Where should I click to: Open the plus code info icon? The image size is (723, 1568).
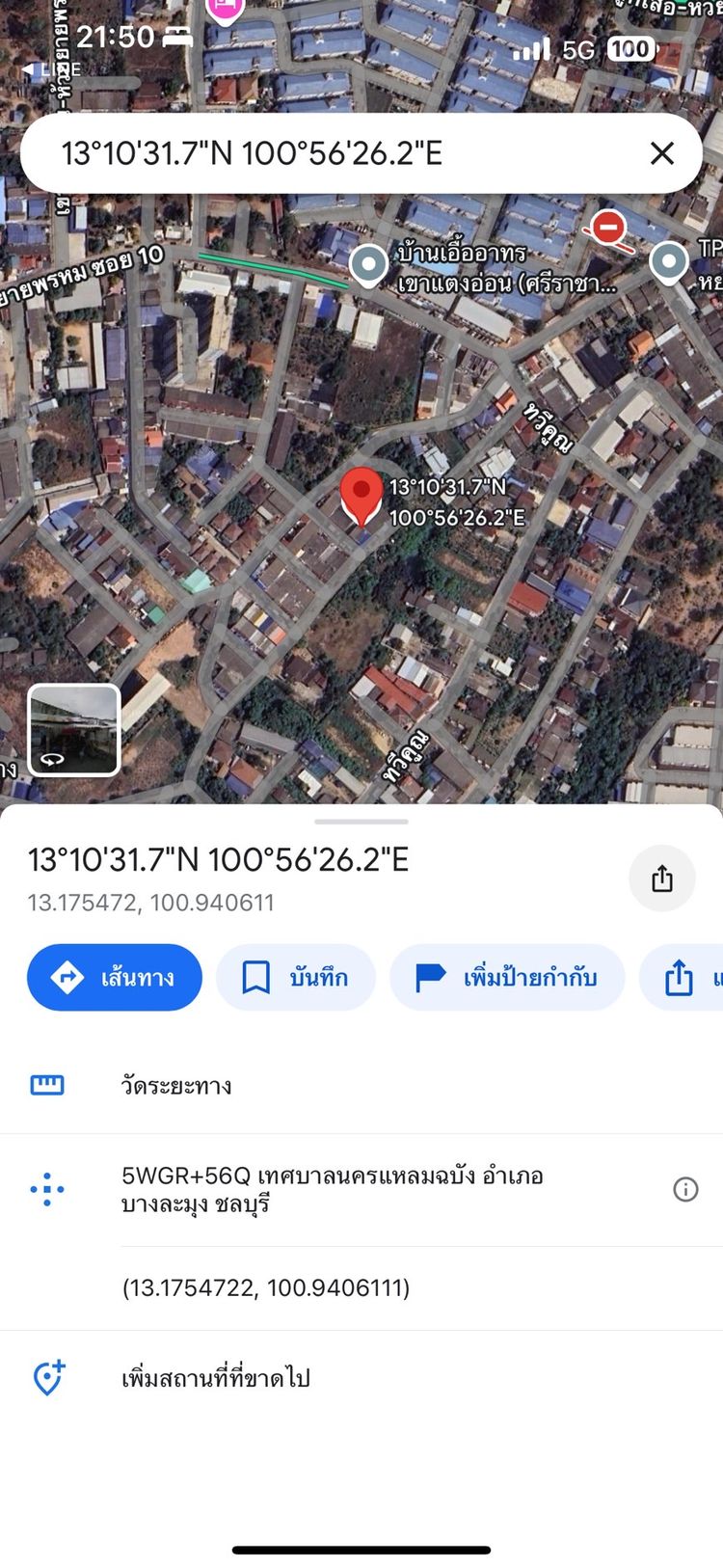tap(685, 1189)
